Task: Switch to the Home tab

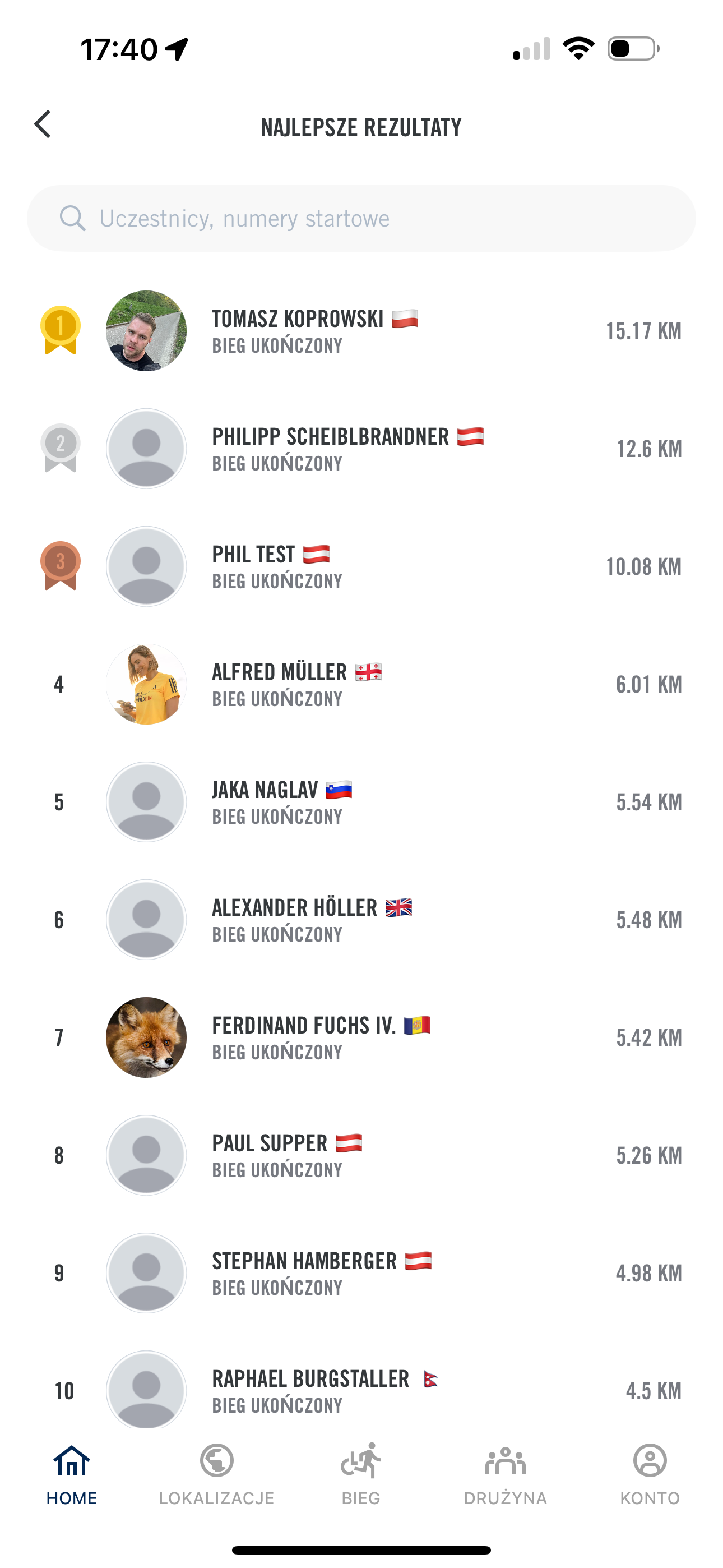Action: [72, 1474]
